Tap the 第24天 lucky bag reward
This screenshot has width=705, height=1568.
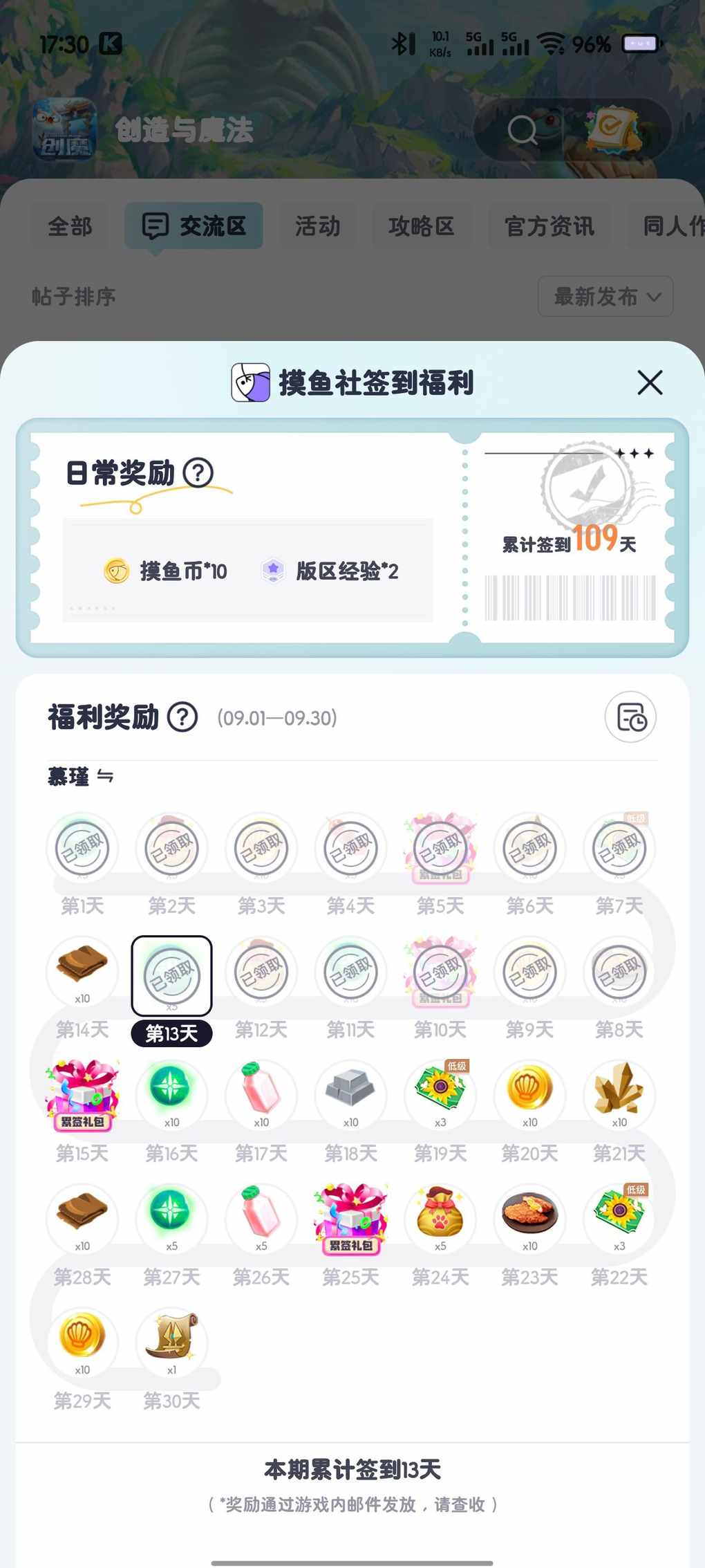click(440, 1217)
